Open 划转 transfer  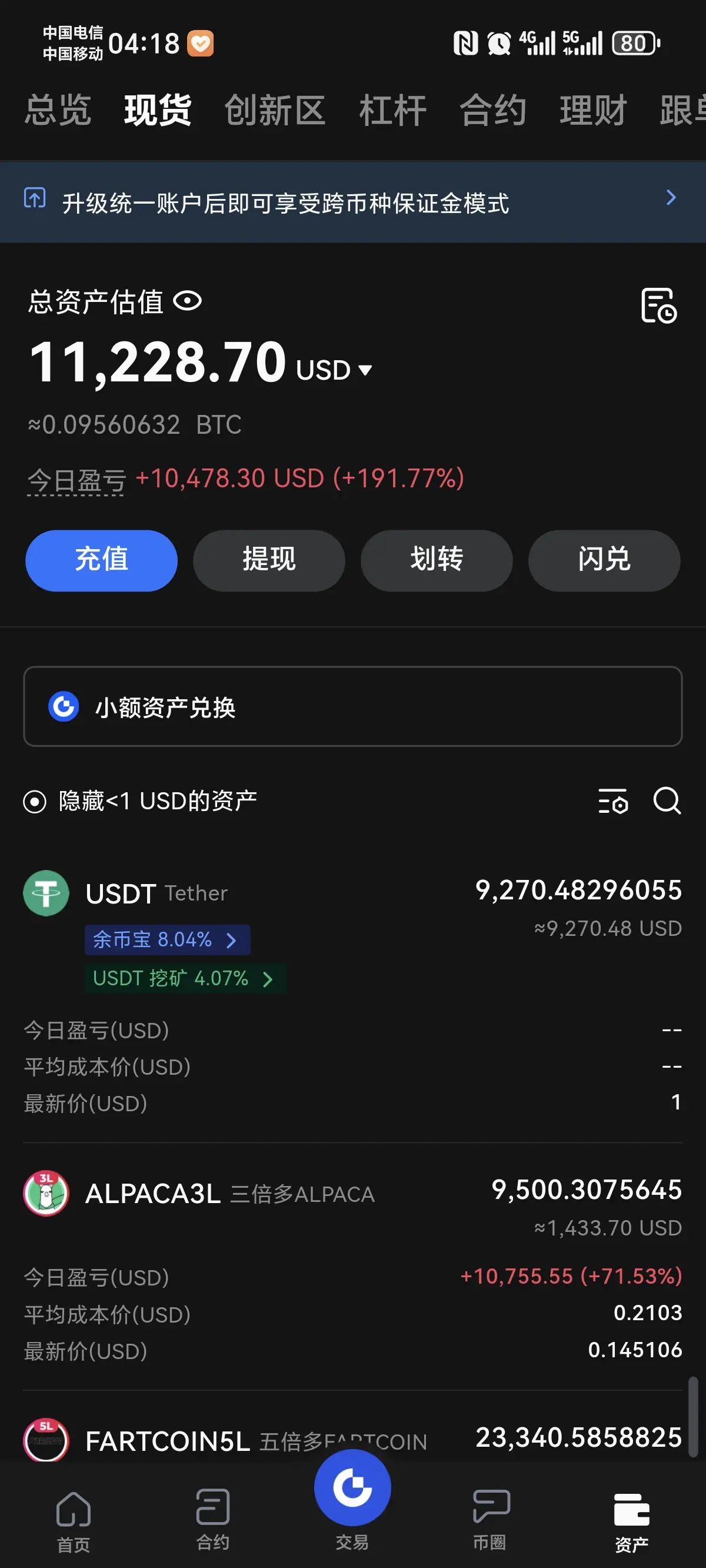[x=437, y=560]
